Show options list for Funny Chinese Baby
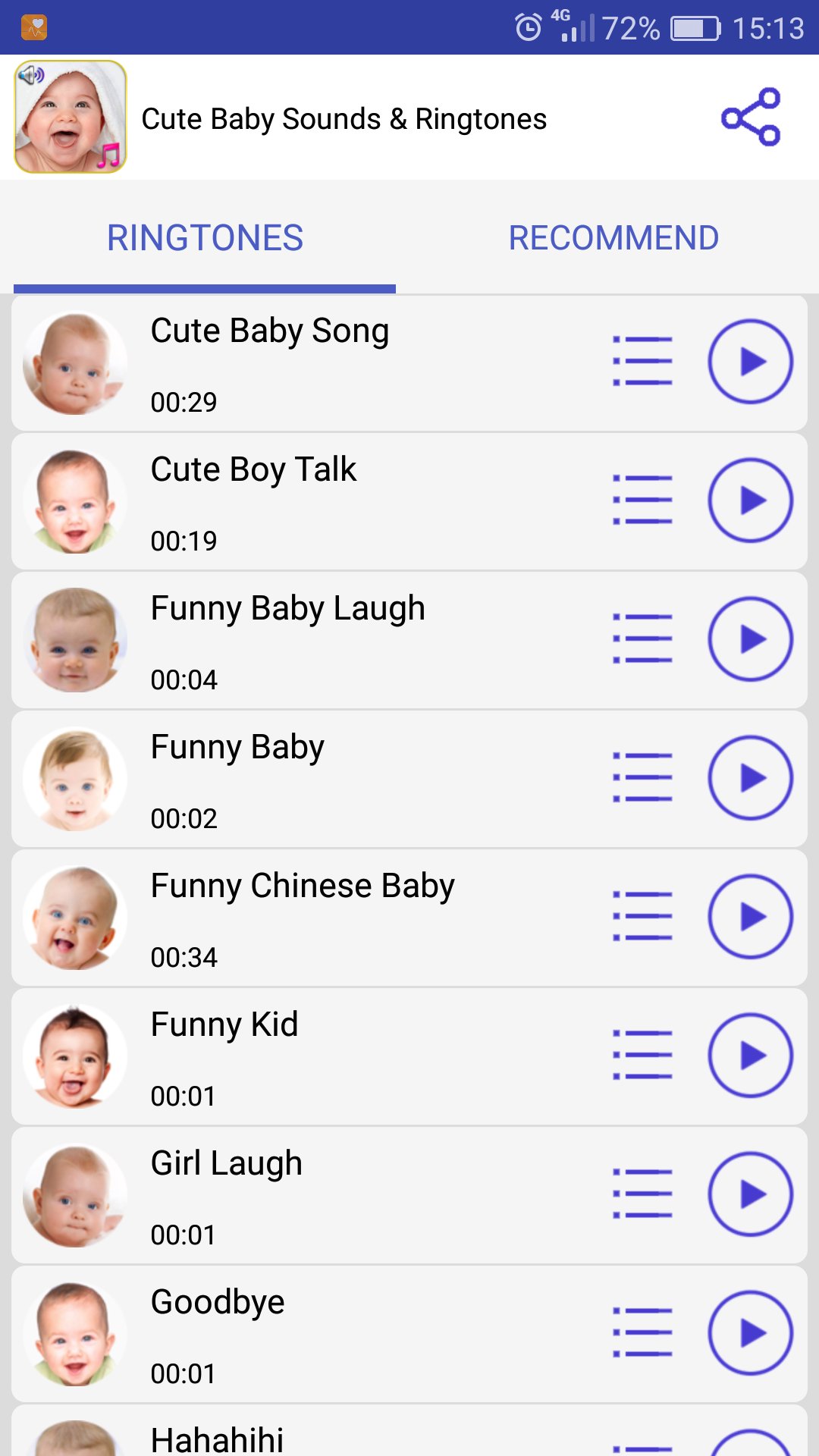 tap(642, 917)
